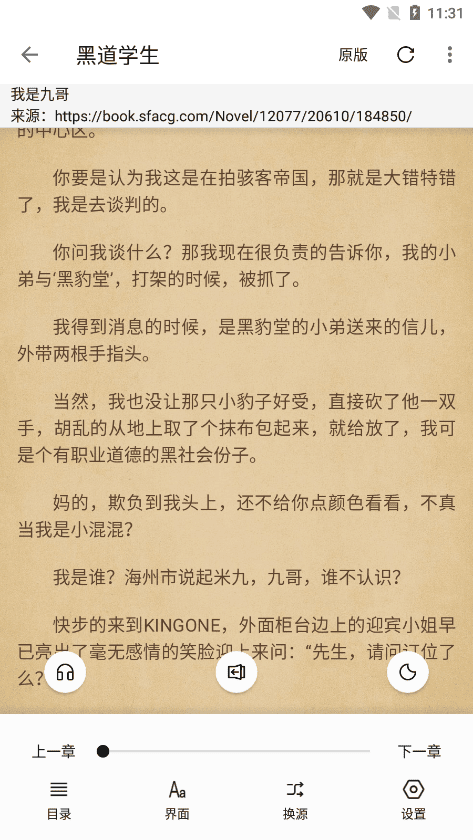
Task: Open the 目录 table of contents
Action: click(x=59, y=801)
